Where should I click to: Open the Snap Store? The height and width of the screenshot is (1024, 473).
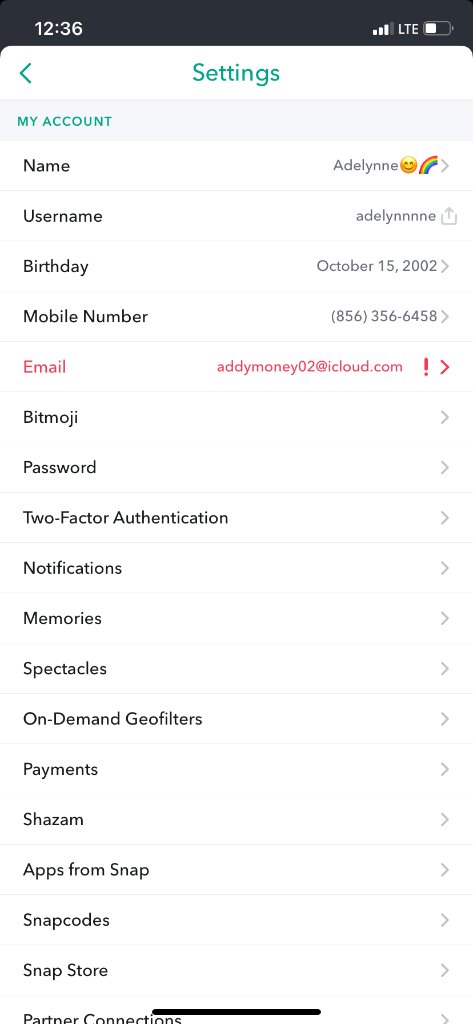(x=236, y=970)
